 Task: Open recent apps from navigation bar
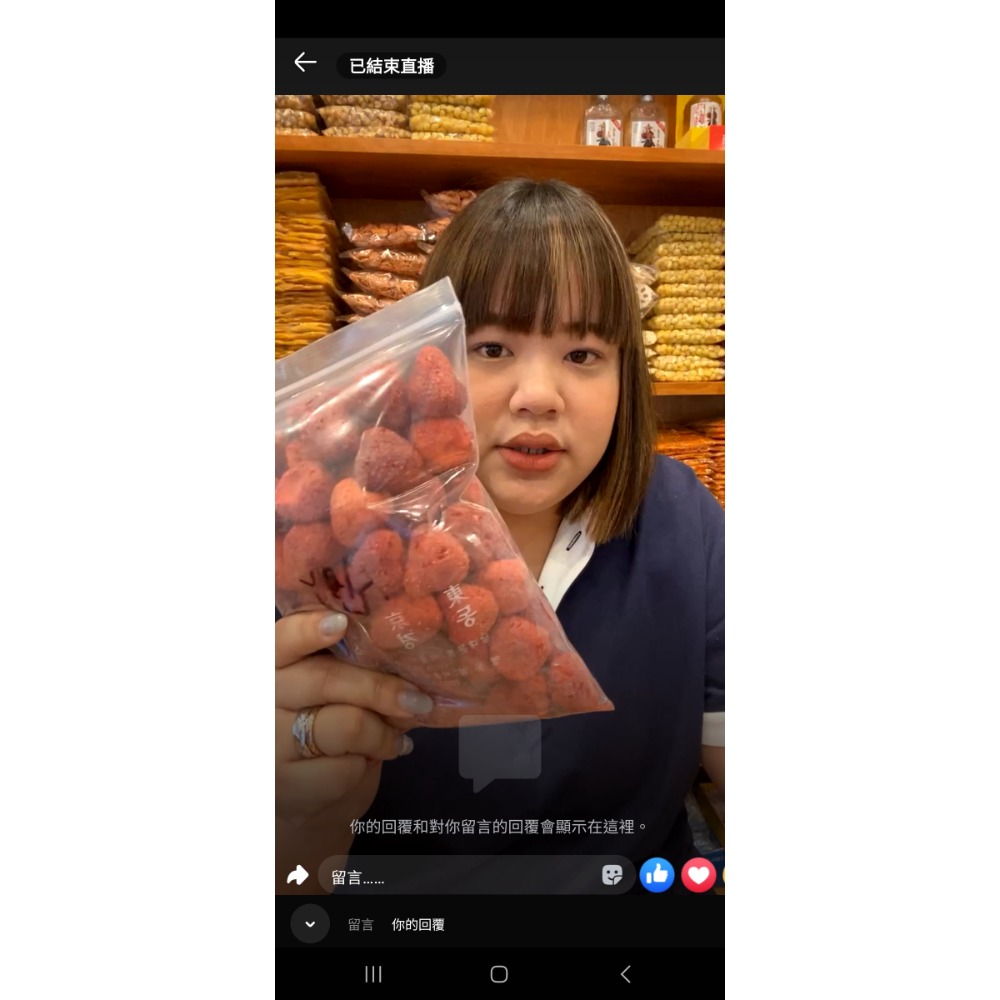pyautogui.click(x=373, y=974)
